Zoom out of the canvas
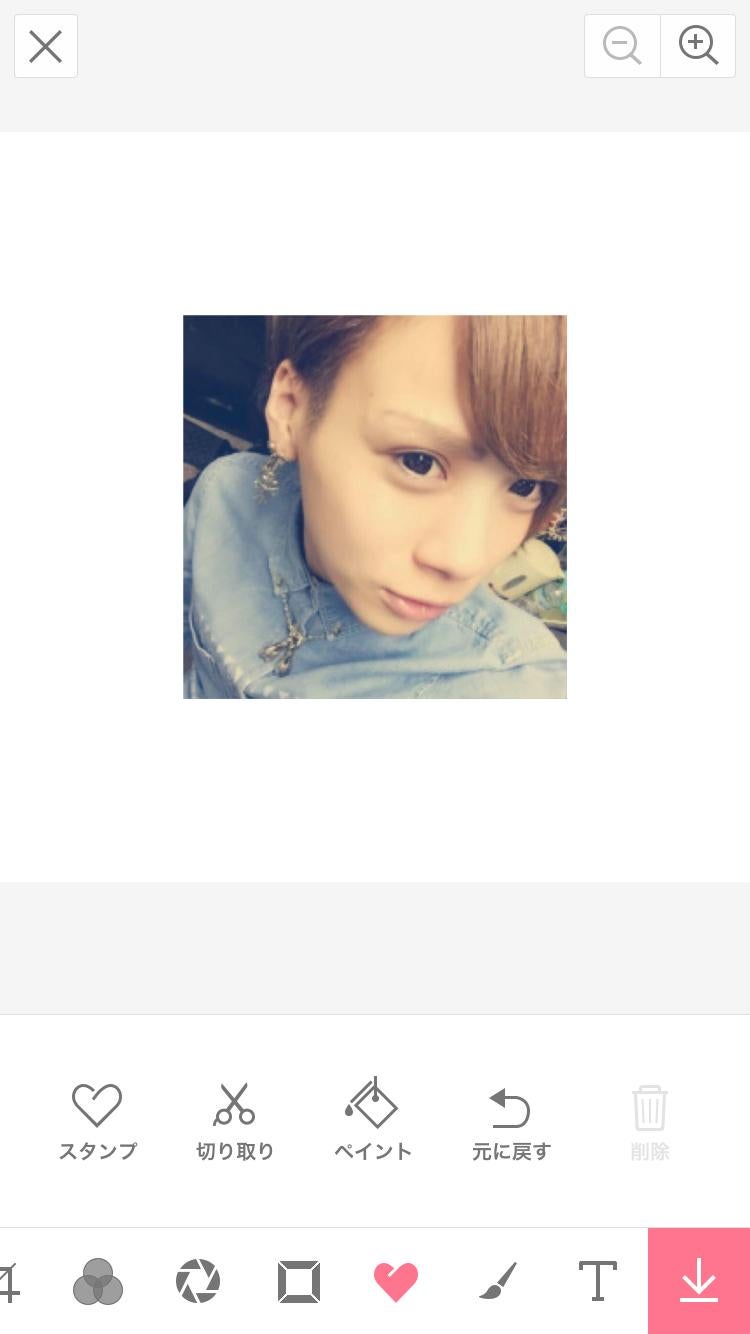 click(x=622, y=46)
